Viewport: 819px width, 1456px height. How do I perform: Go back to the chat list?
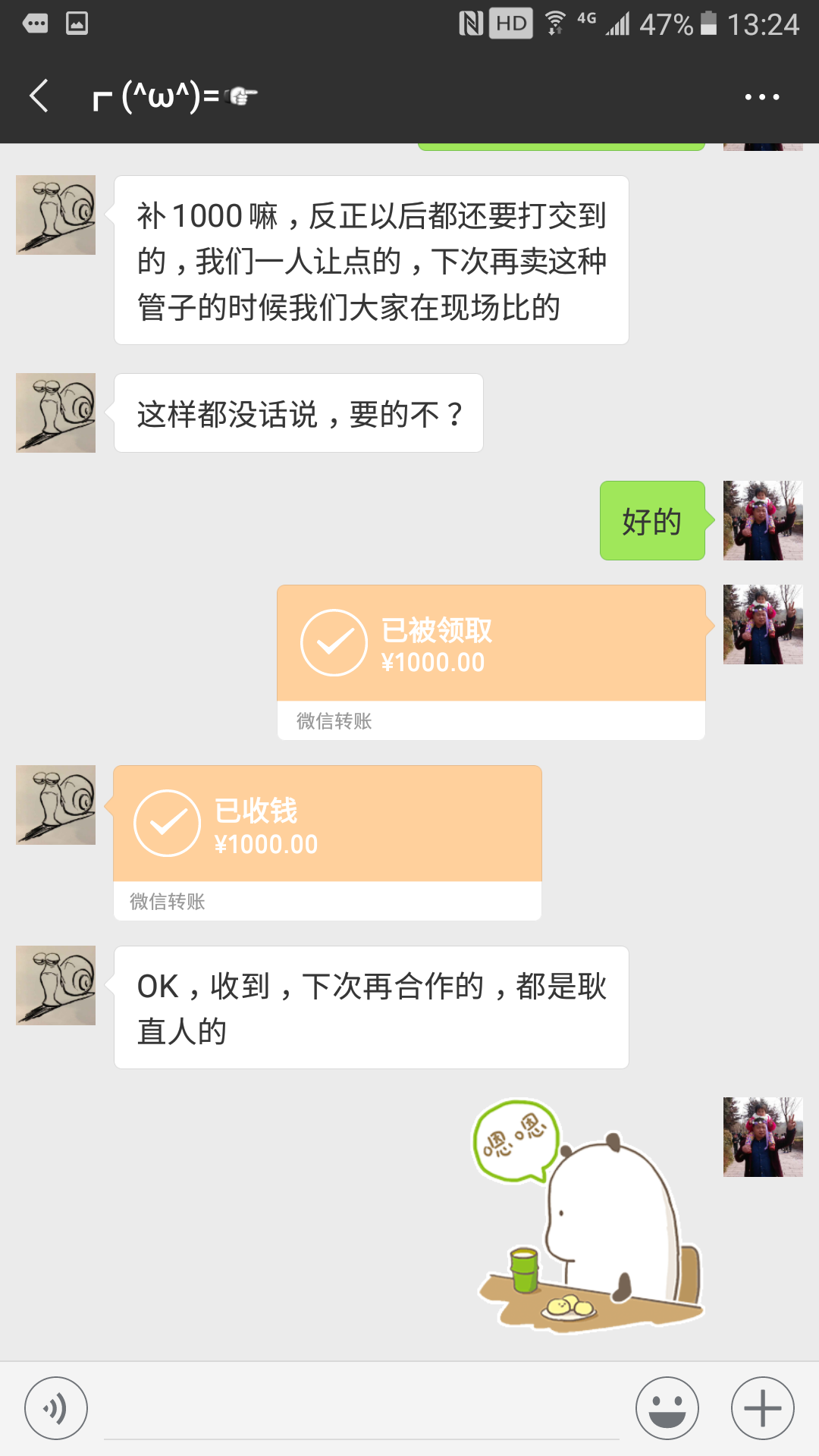point(39,96)
